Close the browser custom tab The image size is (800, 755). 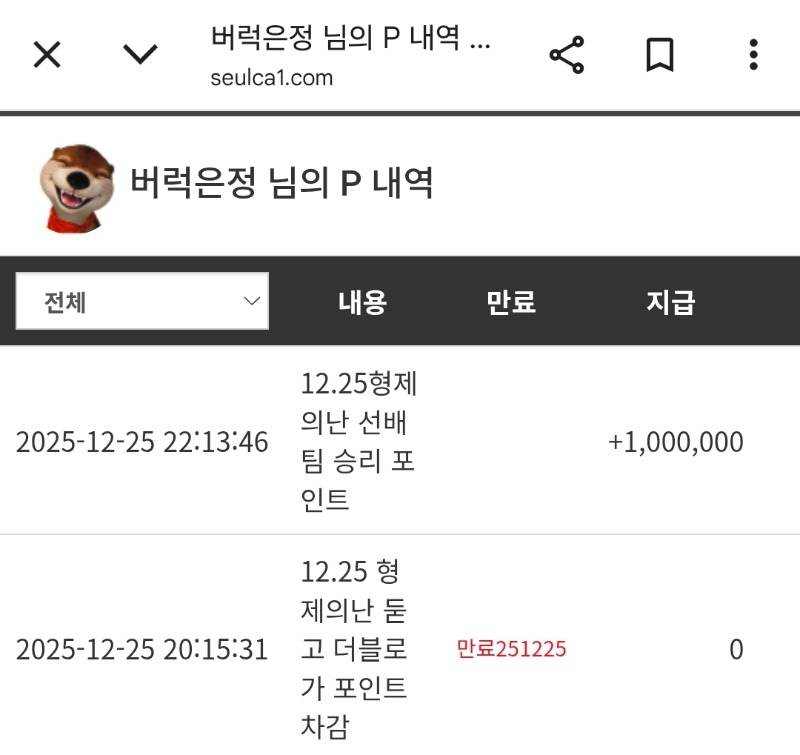coord(47,55)
